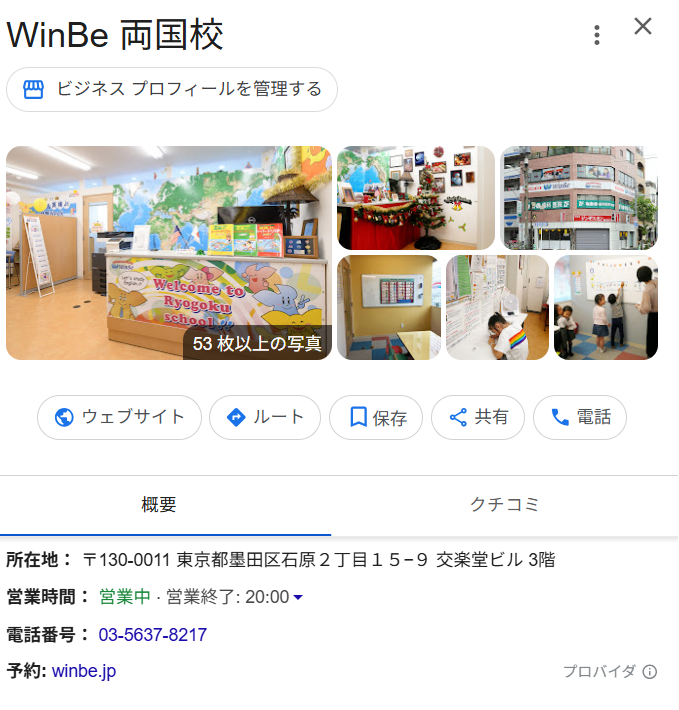The height and width of the screenshot is (710, 679).
Task: Tap ビジネス プロフィールを管理する button
Action: tap(172, 89)
